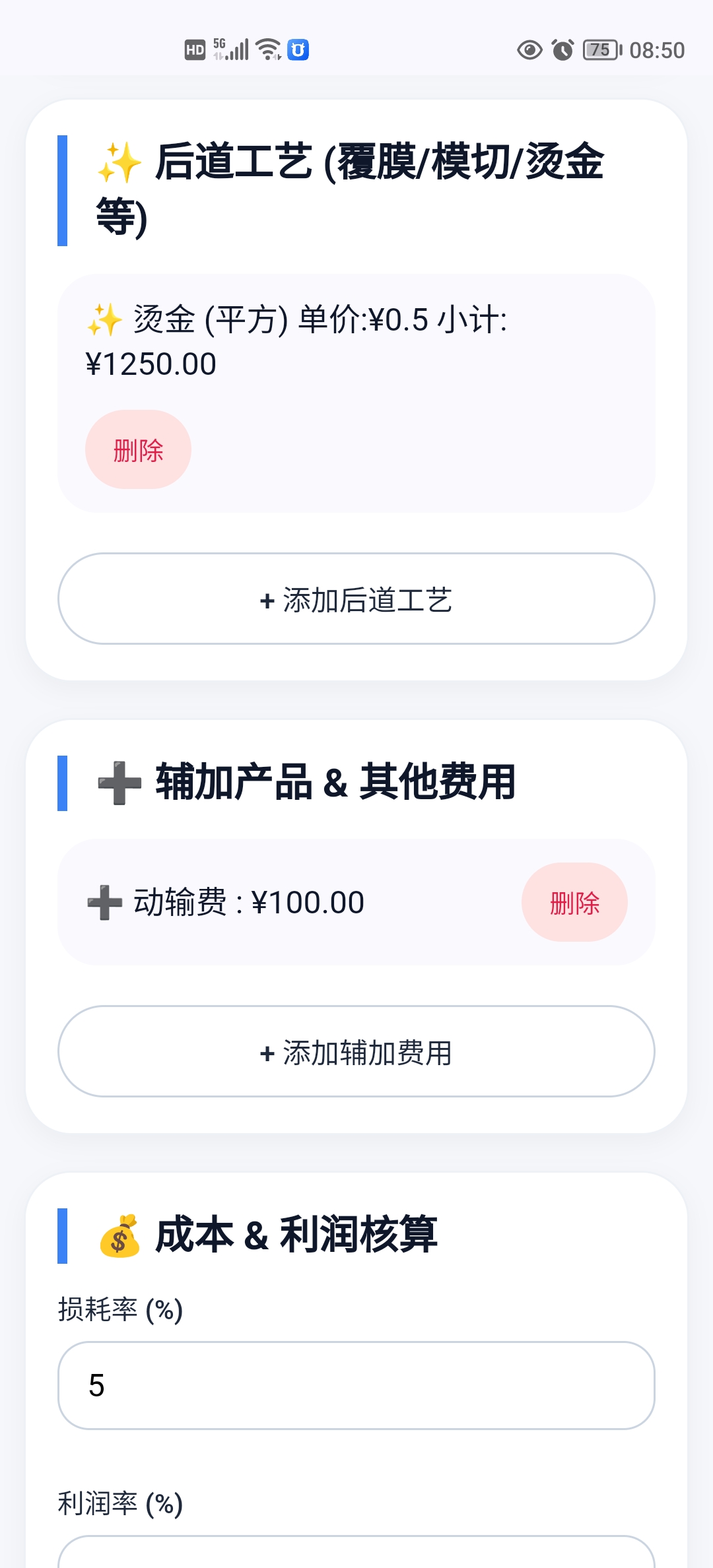Edit the 损耗率 (%) input field
The height and width of the screenshot is (1568, 713).
pyautogui.click(x=356, y=1385)
